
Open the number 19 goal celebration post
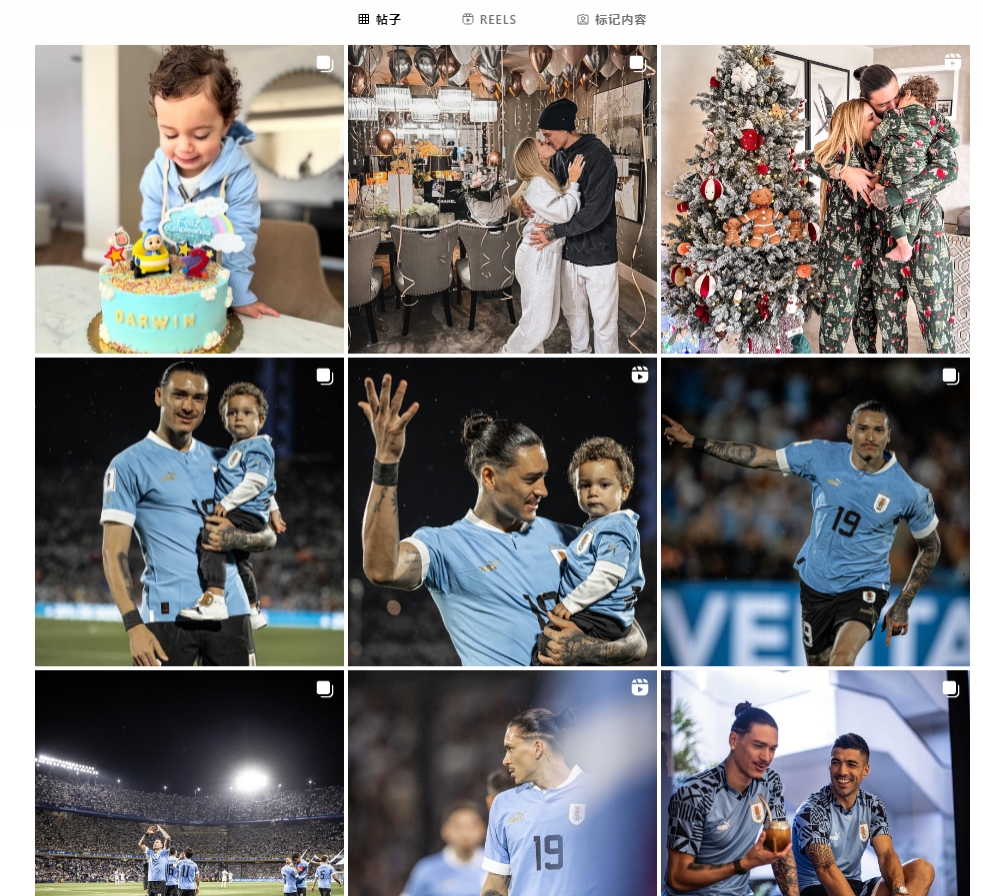pyautogui.click(x=815, y=512)
